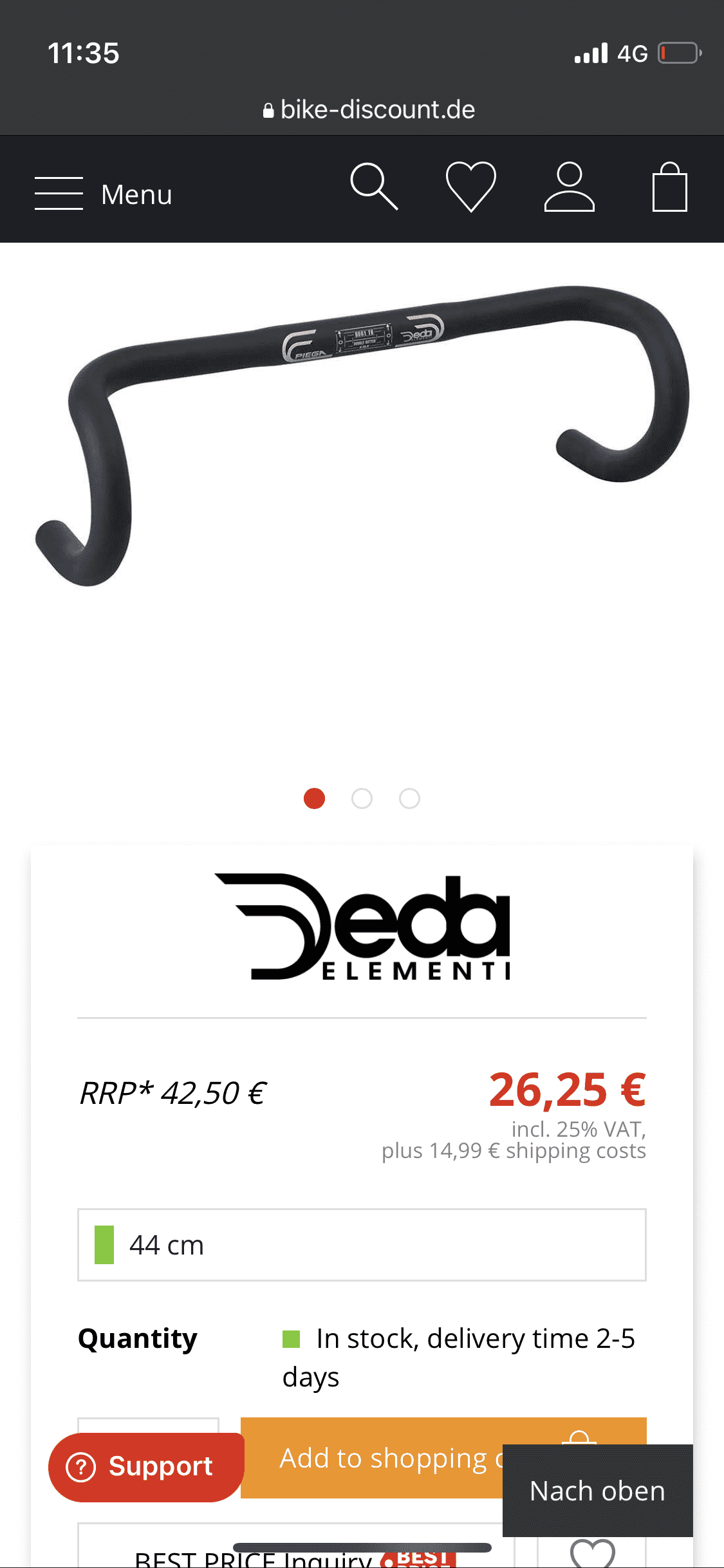Jump to the second image dot
The image size is (724, 1568).
pos(362,798)
